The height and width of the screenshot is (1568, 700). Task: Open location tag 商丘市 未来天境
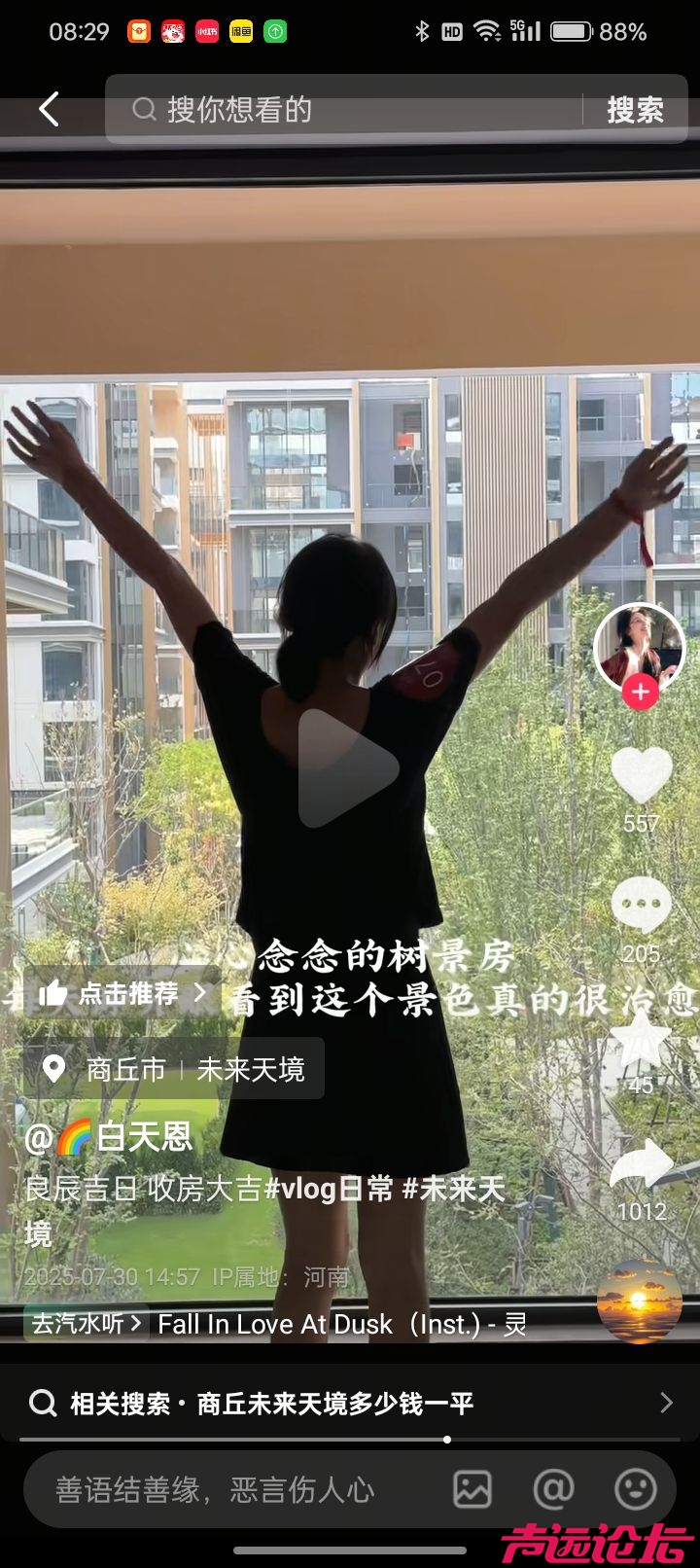click(x=175, y=1069)
